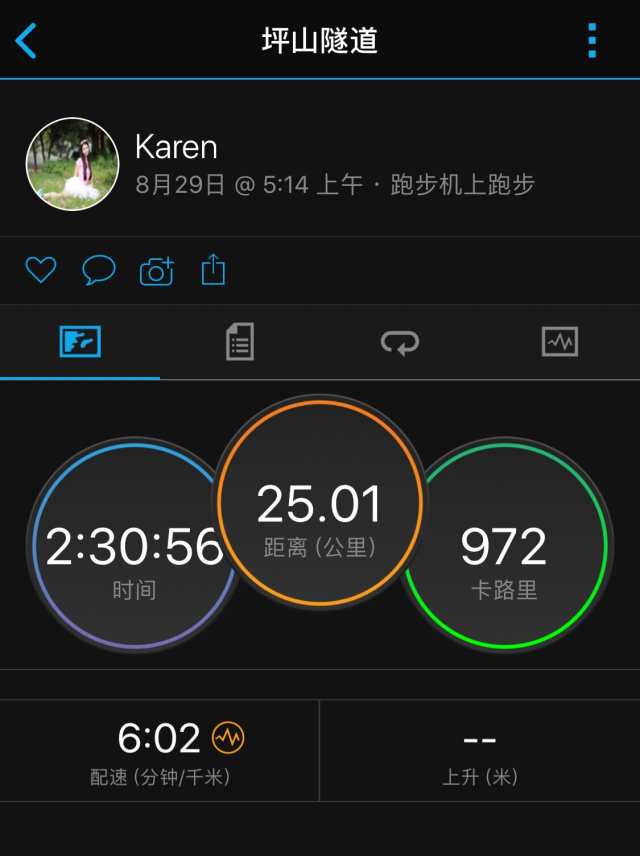Switch to the laps tab
The height and width of the screenshot is (856, 640).
click(x=399, y=342)
